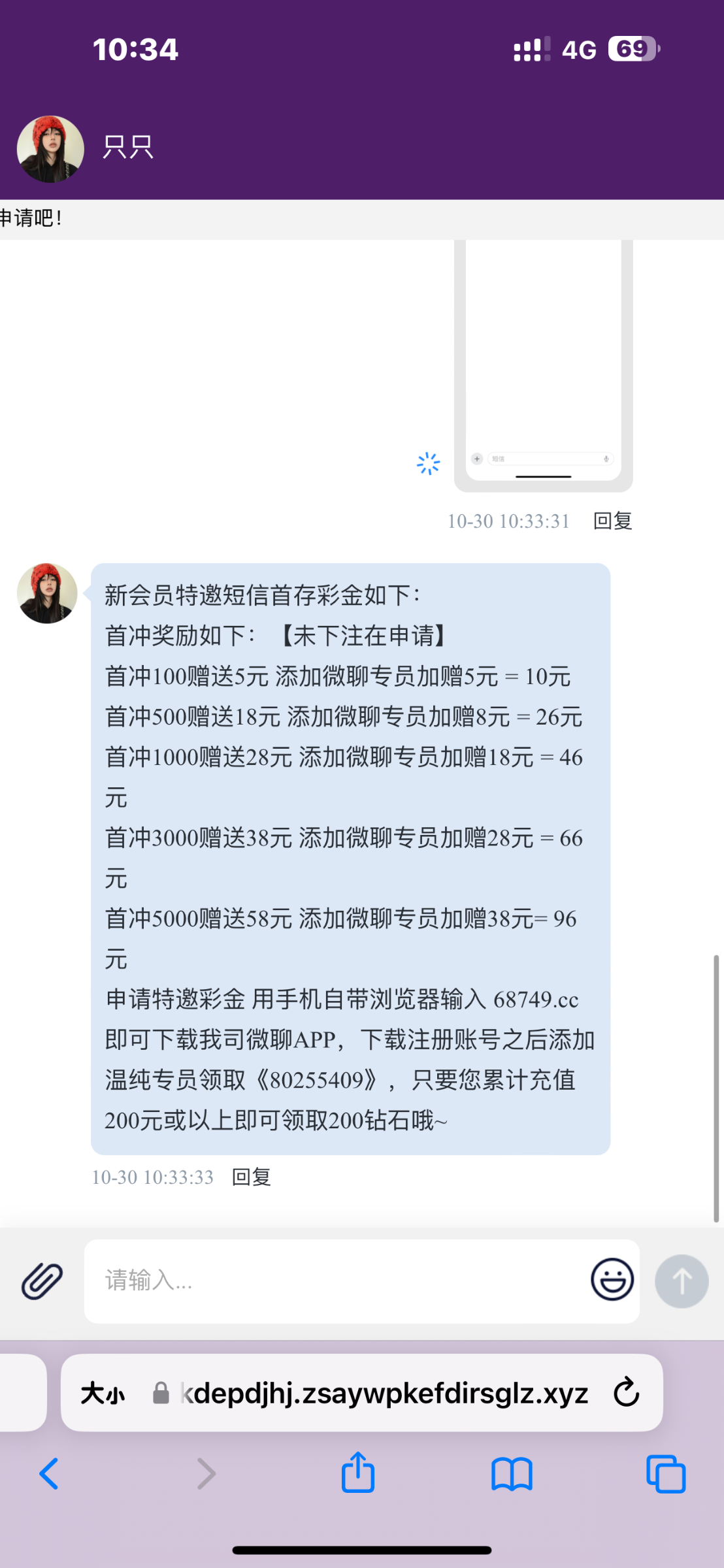Tap the paperclip attachment icon
The height and width of the screenshot is (1568, 724).
tap(42, 1281)
